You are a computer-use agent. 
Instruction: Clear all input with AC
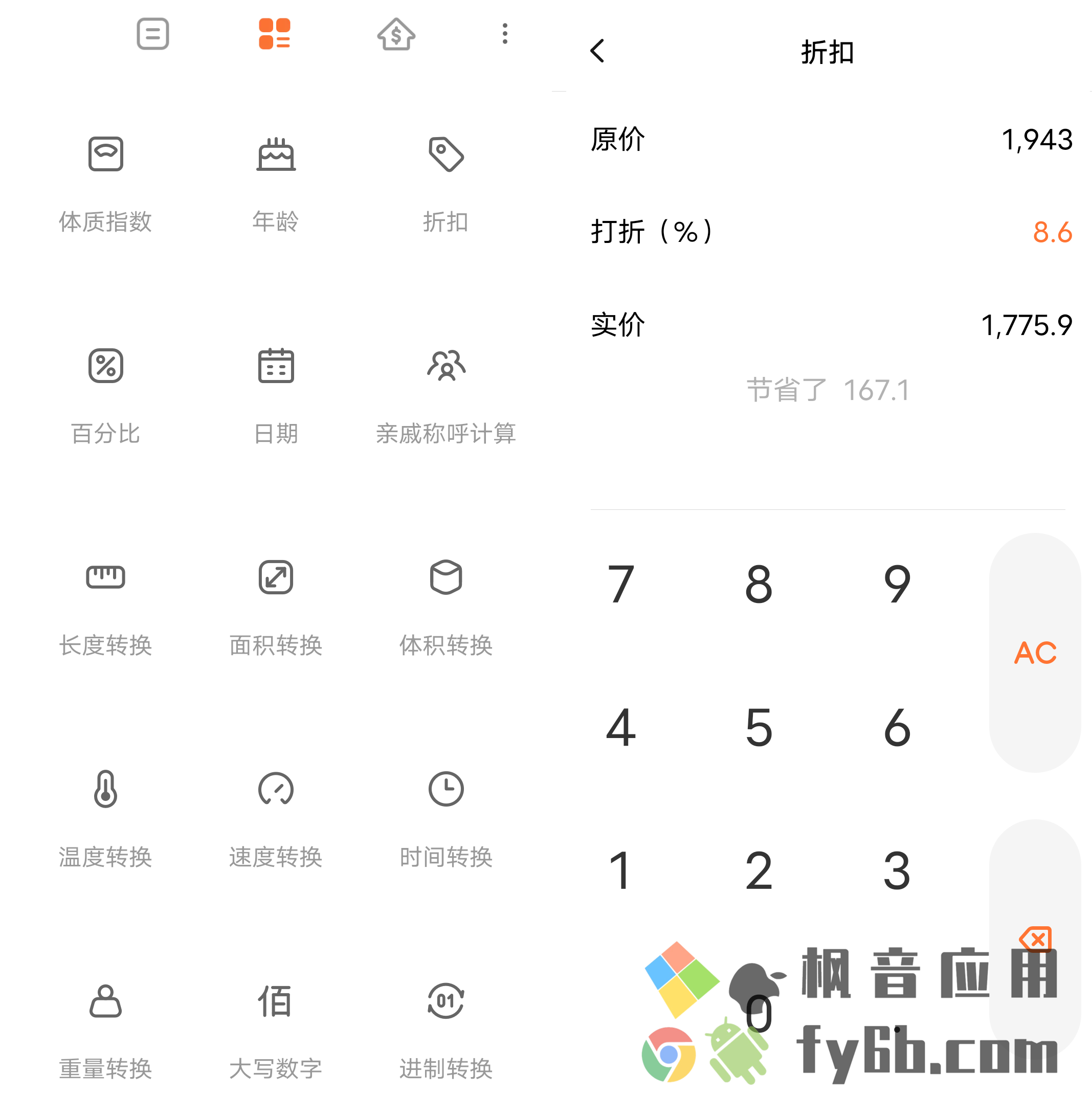coord(1035,653)
